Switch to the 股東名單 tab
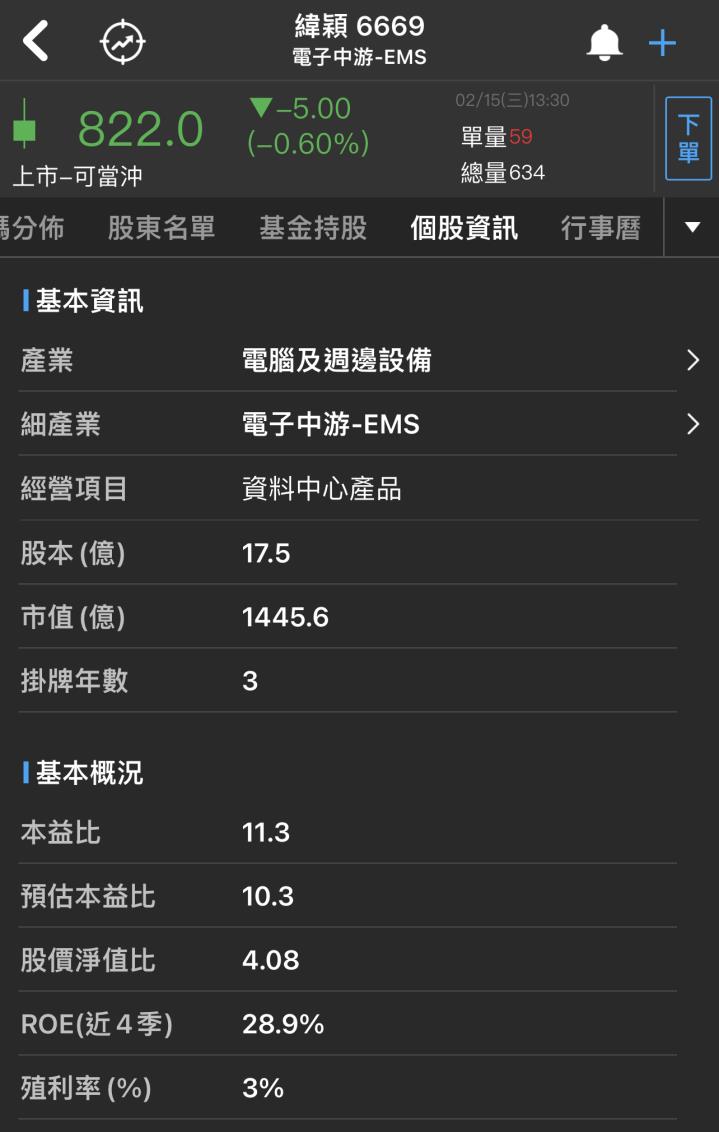The height and width of the screenshot is (1132, 719). tap(161, 228)
